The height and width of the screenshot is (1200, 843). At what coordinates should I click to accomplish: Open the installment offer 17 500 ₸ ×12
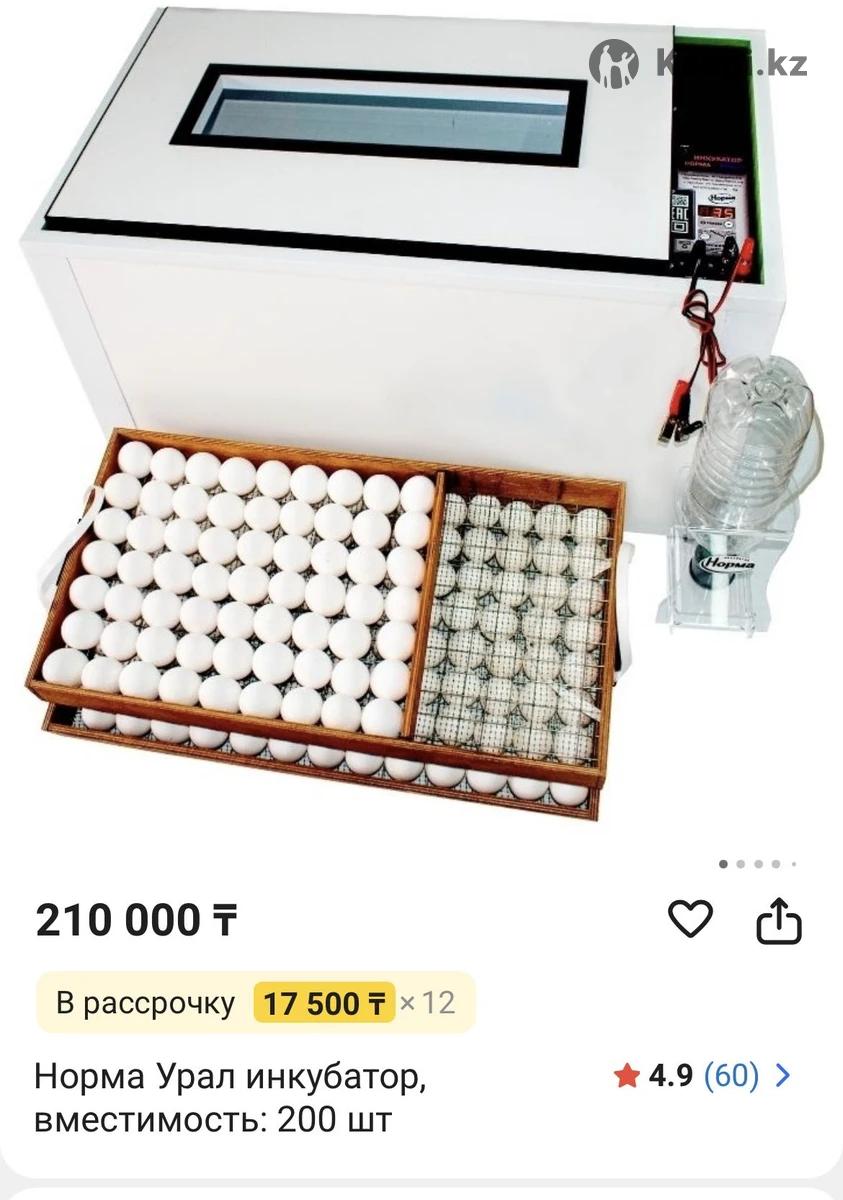[x=256, y=1002]
